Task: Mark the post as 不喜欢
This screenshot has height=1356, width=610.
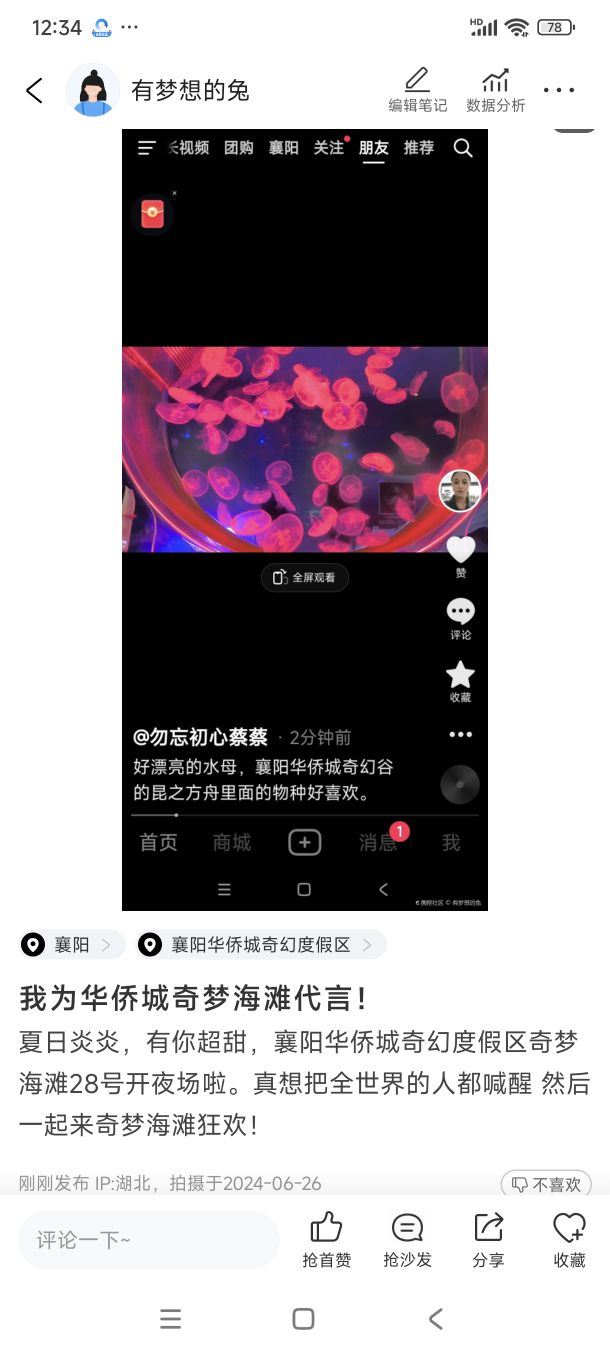Action: pyautogui.click(x=546, y=1184)
